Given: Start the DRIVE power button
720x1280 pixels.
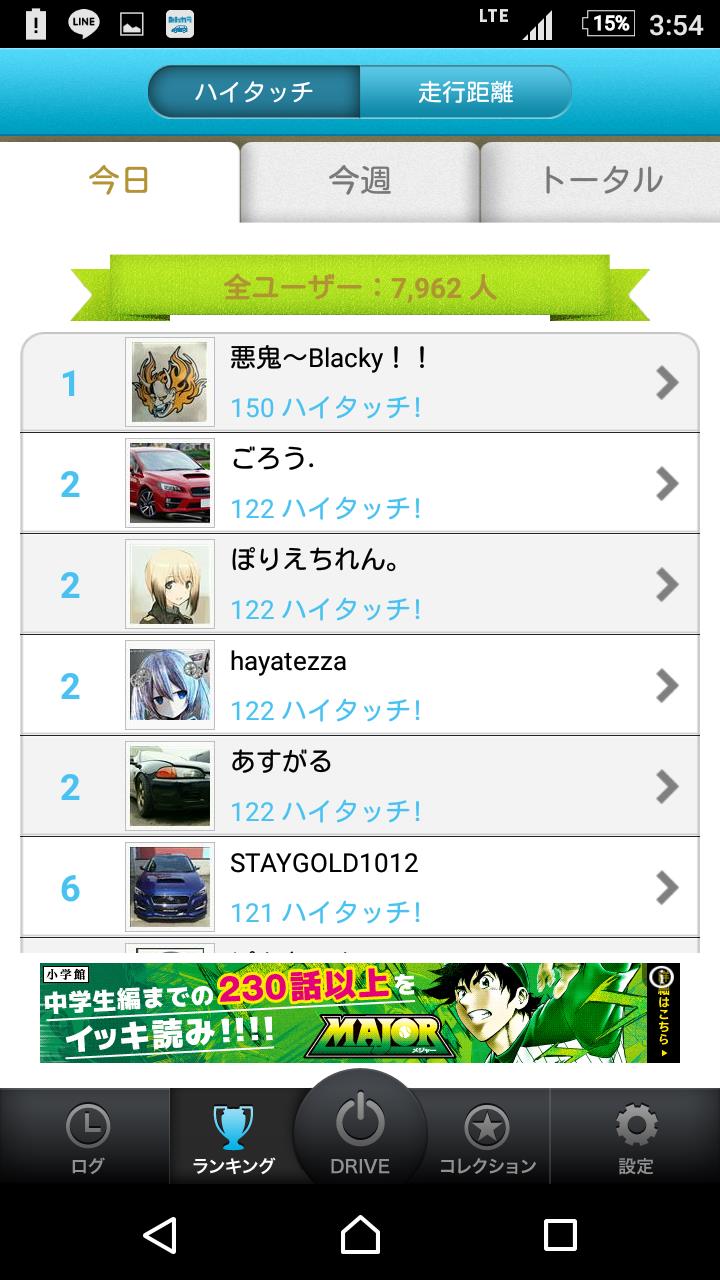Looking at the screenshot, I should tap(360, 1130).
